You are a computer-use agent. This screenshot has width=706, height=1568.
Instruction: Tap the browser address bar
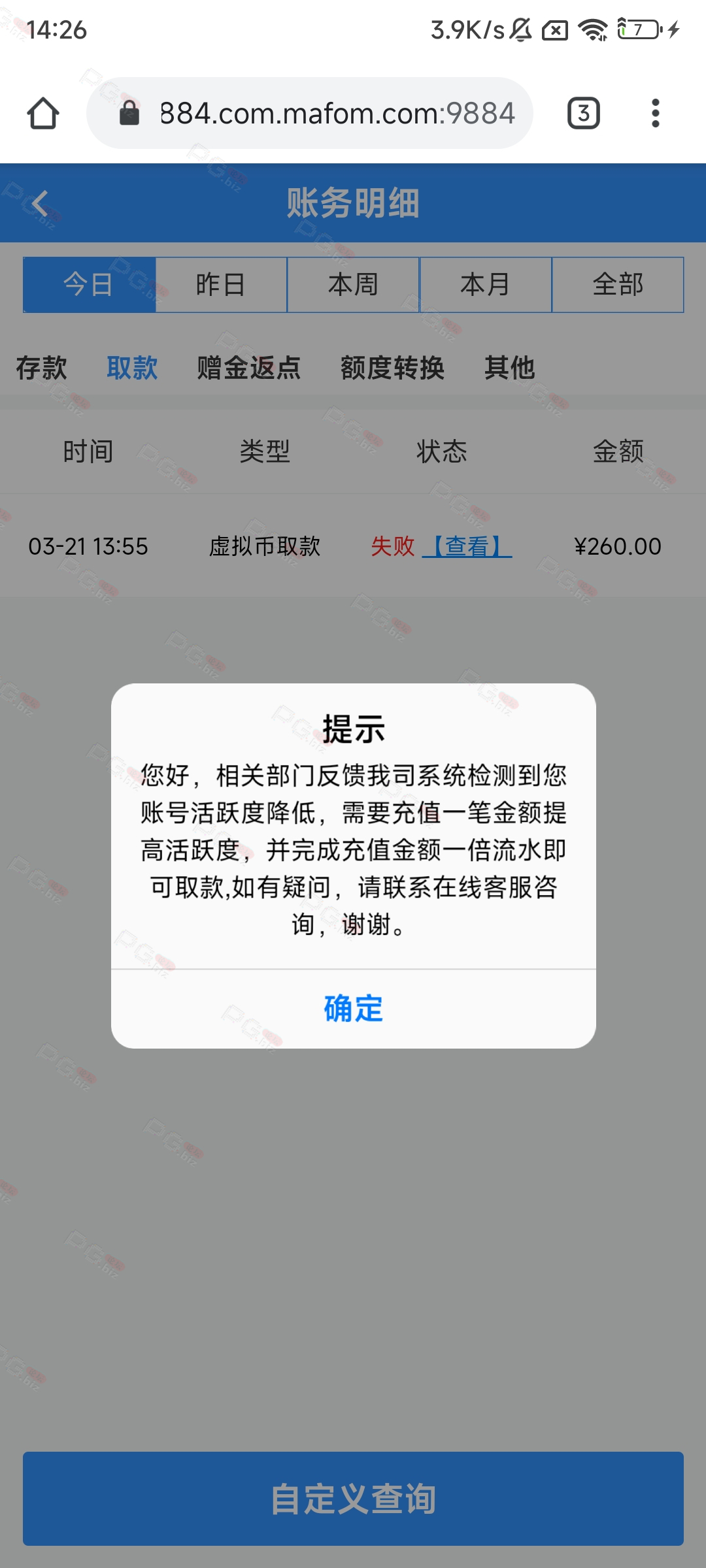coord(310,113)
